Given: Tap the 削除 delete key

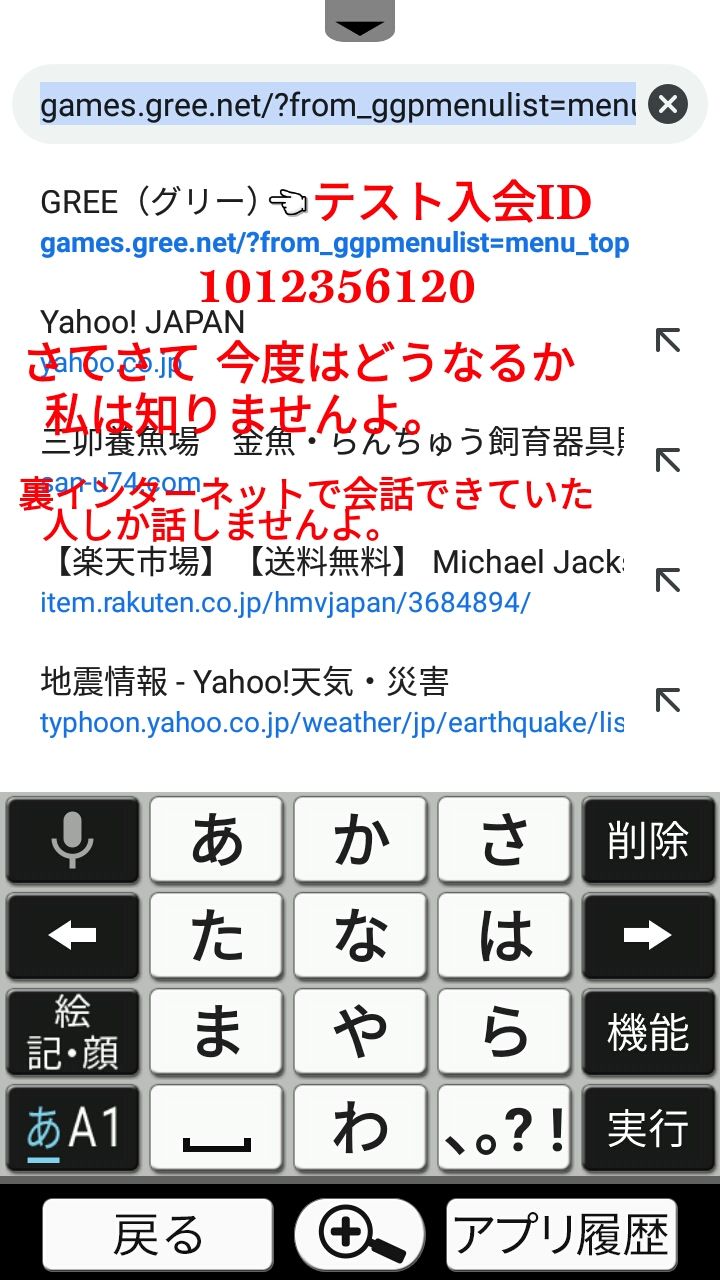Looking at the screenshot, I should (x=647, y=841).
